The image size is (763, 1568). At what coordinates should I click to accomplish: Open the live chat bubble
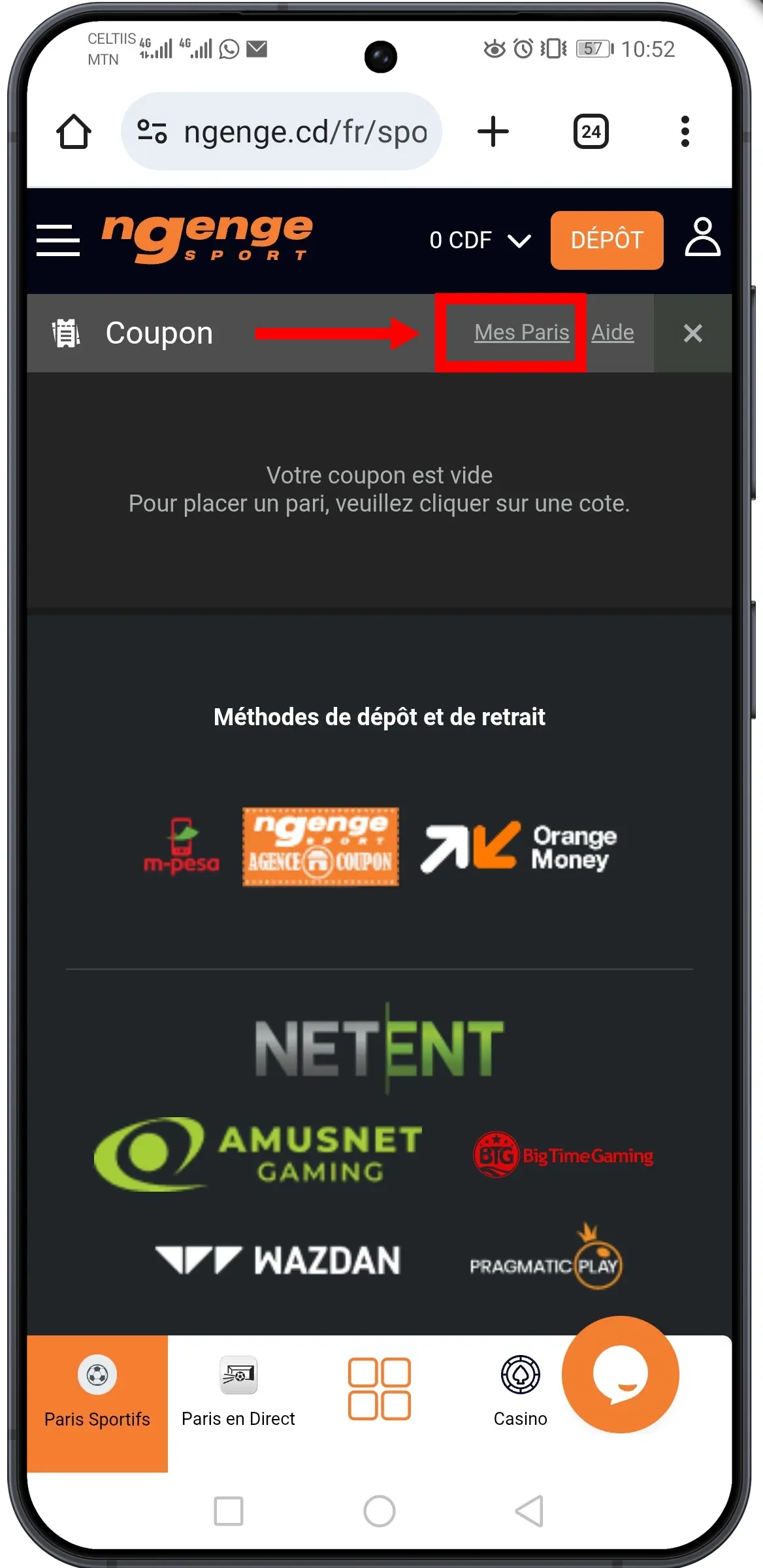[620, 1375]
